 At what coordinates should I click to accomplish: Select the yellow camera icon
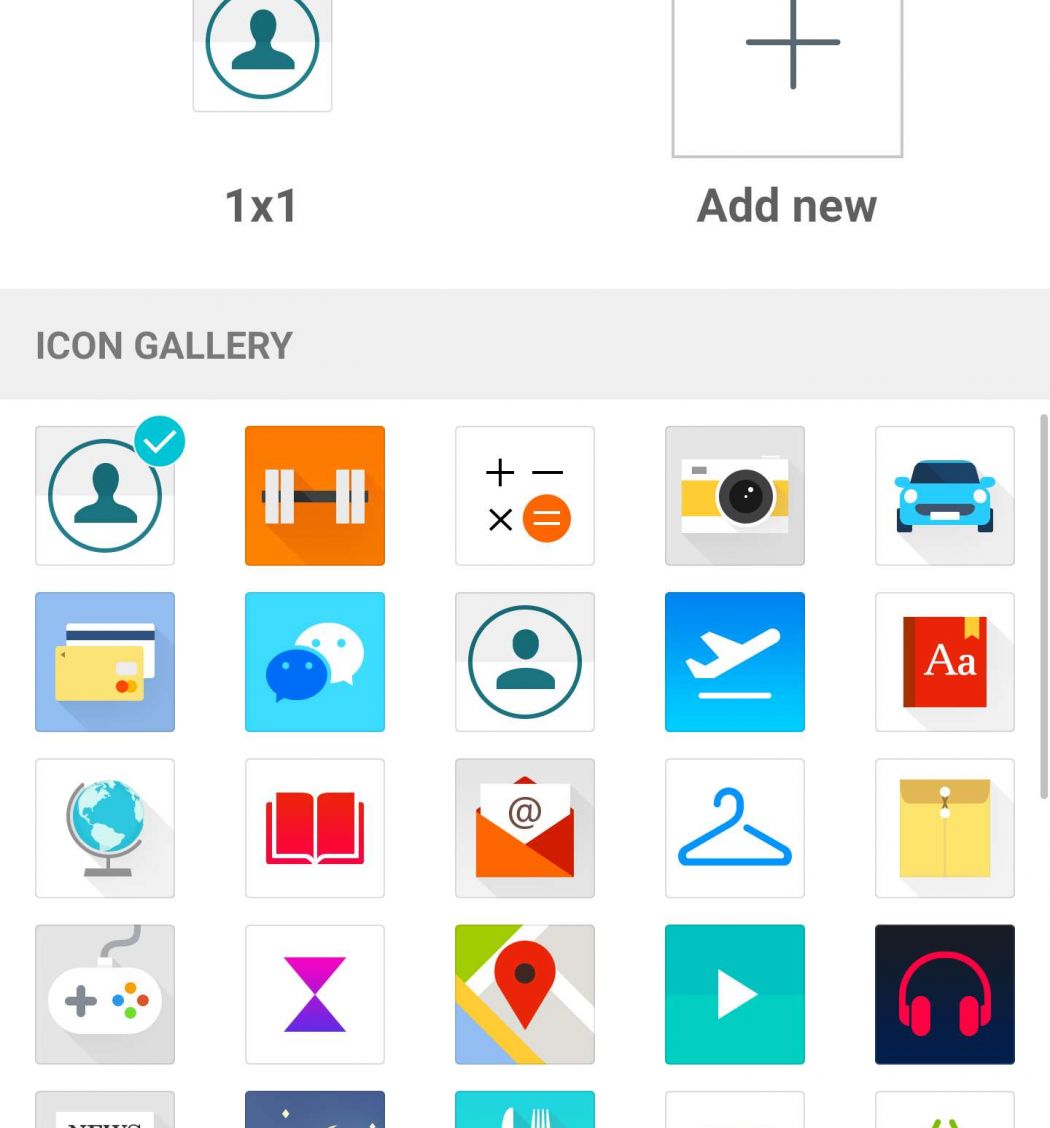pos(735,496)
